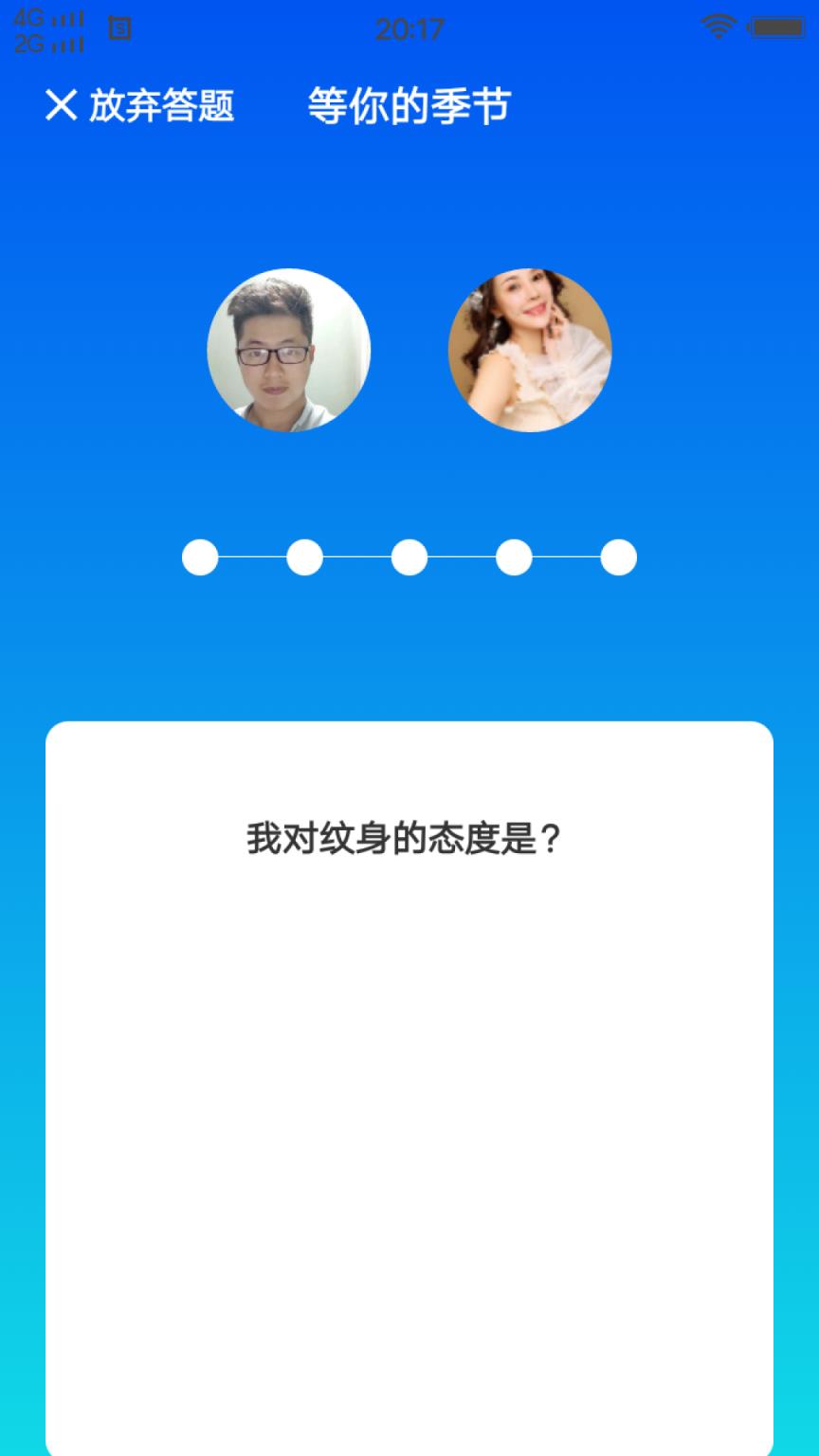Tap the screen-capture icon in the status bar

[x=119, y=27]
